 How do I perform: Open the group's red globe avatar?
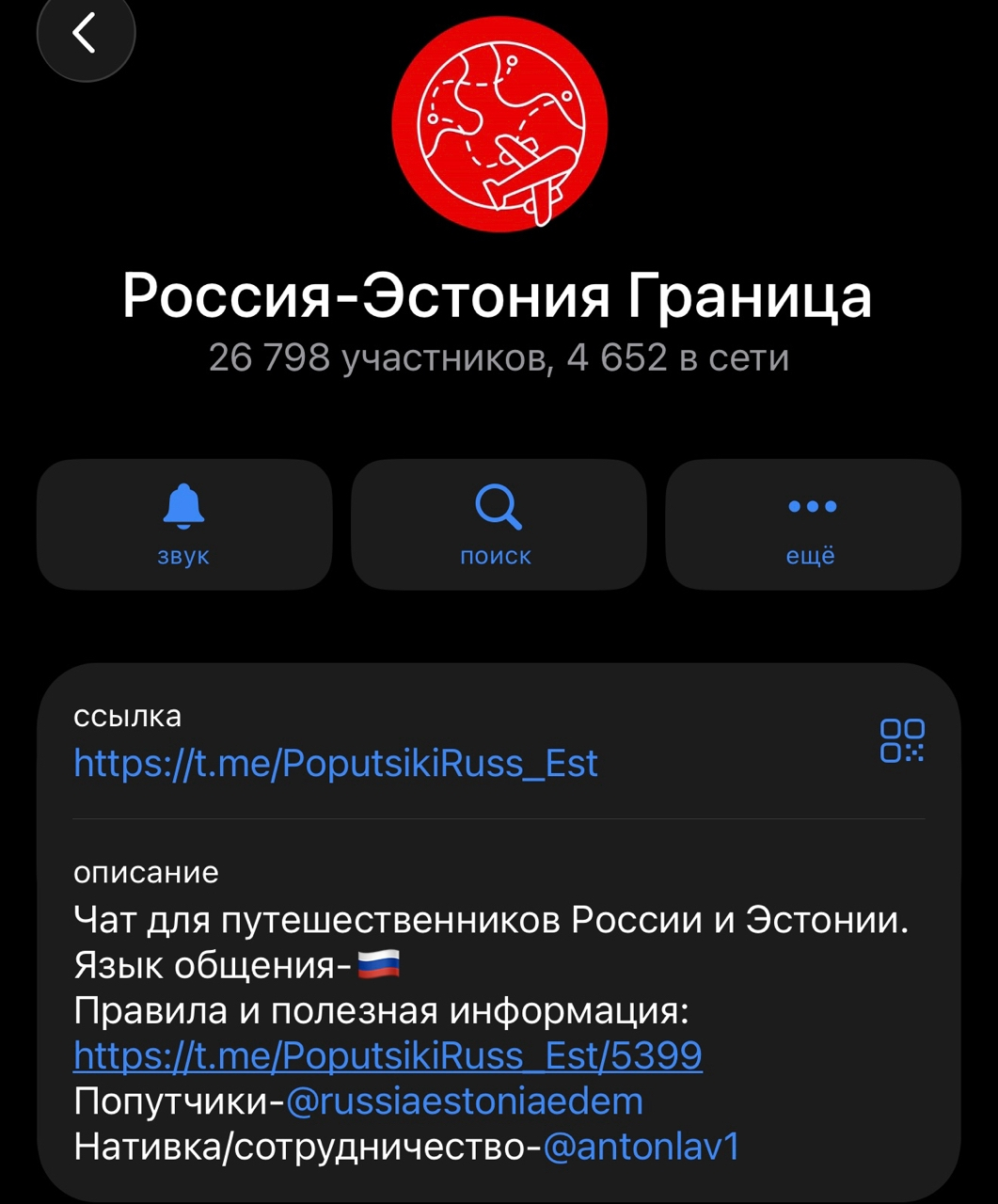499,123
